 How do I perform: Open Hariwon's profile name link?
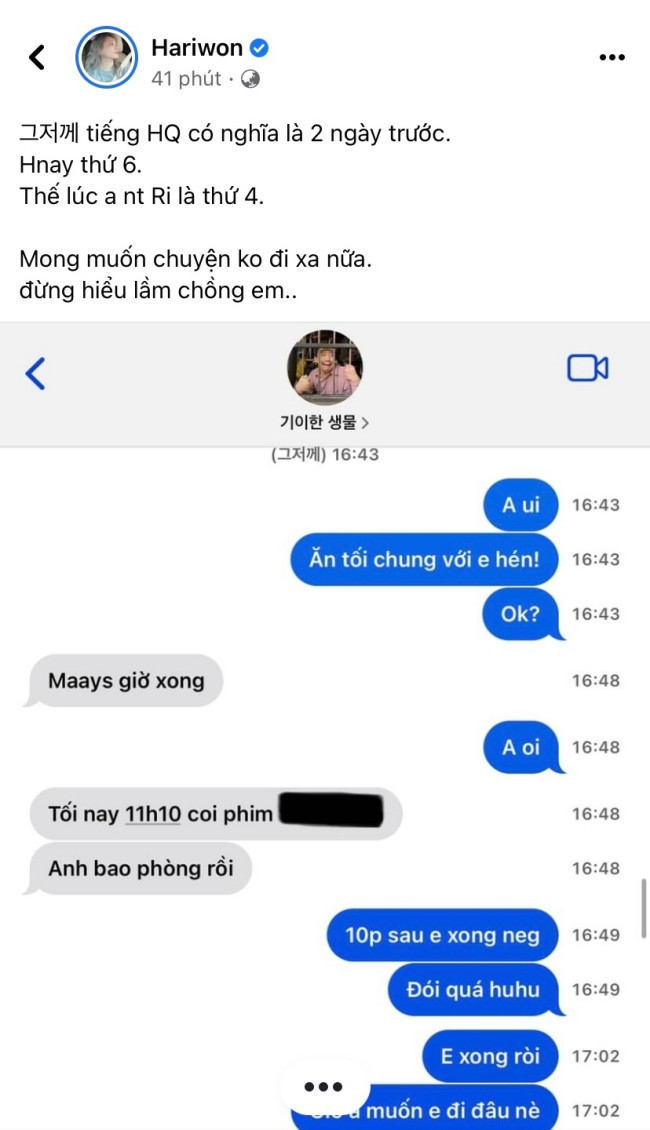(198, 47)
